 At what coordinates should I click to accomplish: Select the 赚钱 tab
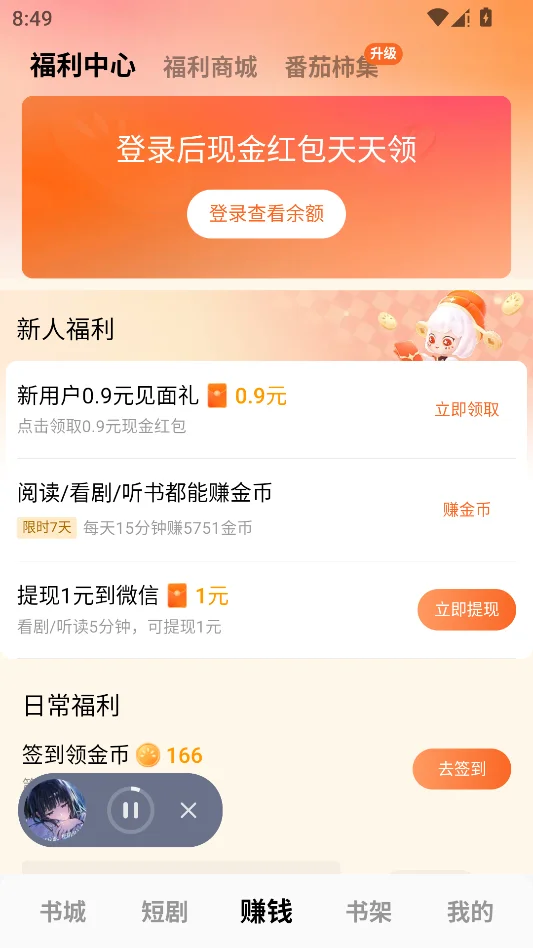[x=266, y=912]
